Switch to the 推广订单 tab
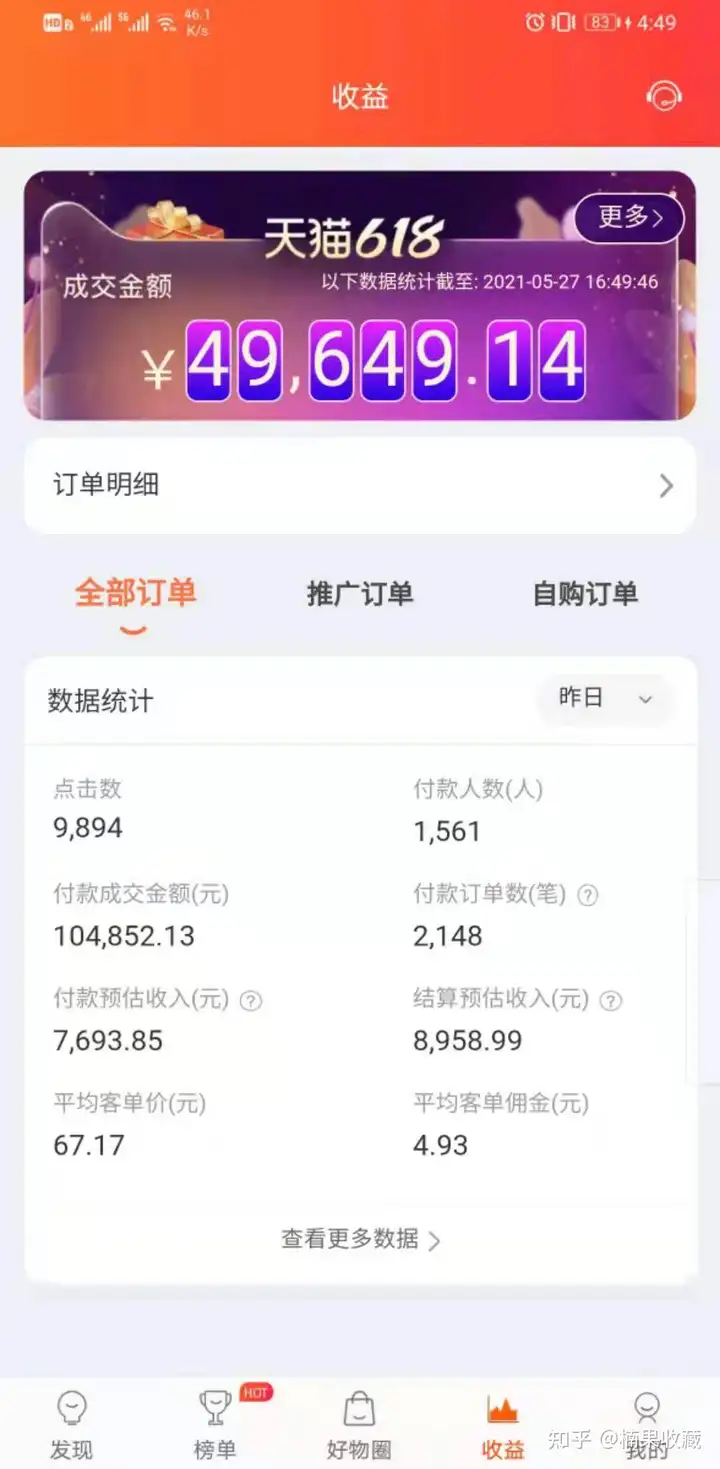This screenshot has height=1469, width=720. pos(360,594)
